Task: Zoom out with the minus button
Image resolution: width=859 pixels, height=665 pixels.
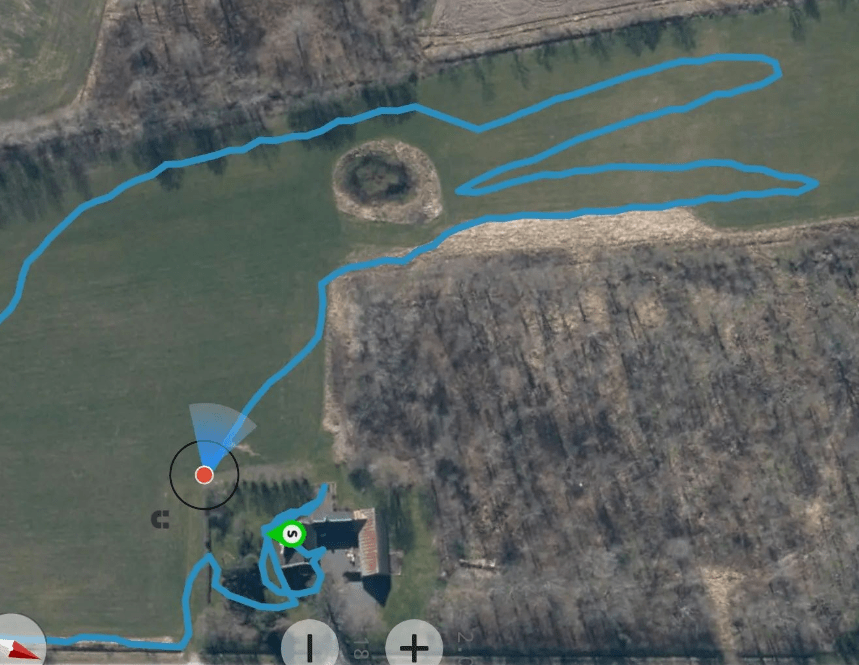Action: click(309, 646)
